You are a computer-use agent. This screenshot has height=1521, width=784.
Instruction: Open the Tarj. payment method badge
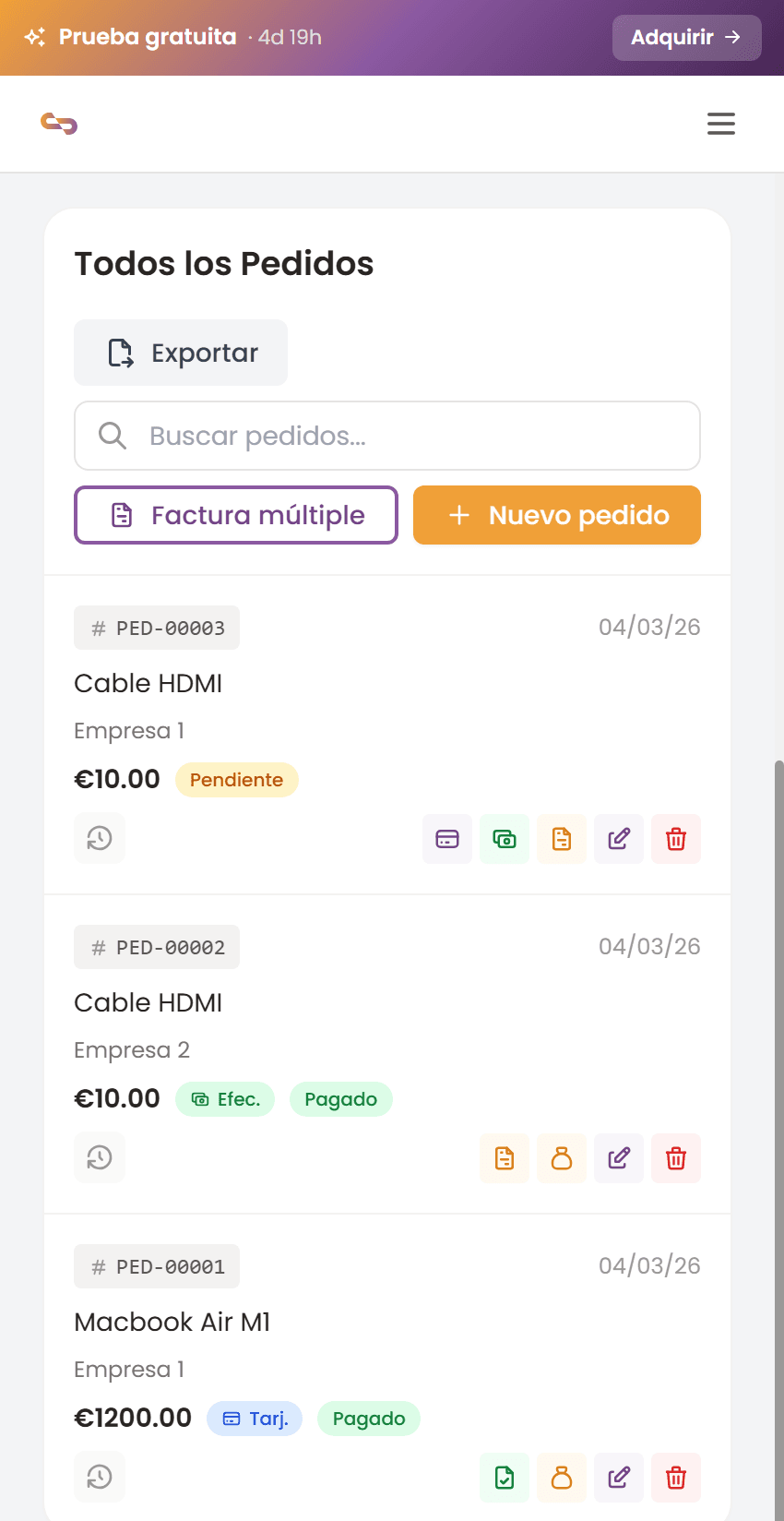click(x=255, y=1419)
